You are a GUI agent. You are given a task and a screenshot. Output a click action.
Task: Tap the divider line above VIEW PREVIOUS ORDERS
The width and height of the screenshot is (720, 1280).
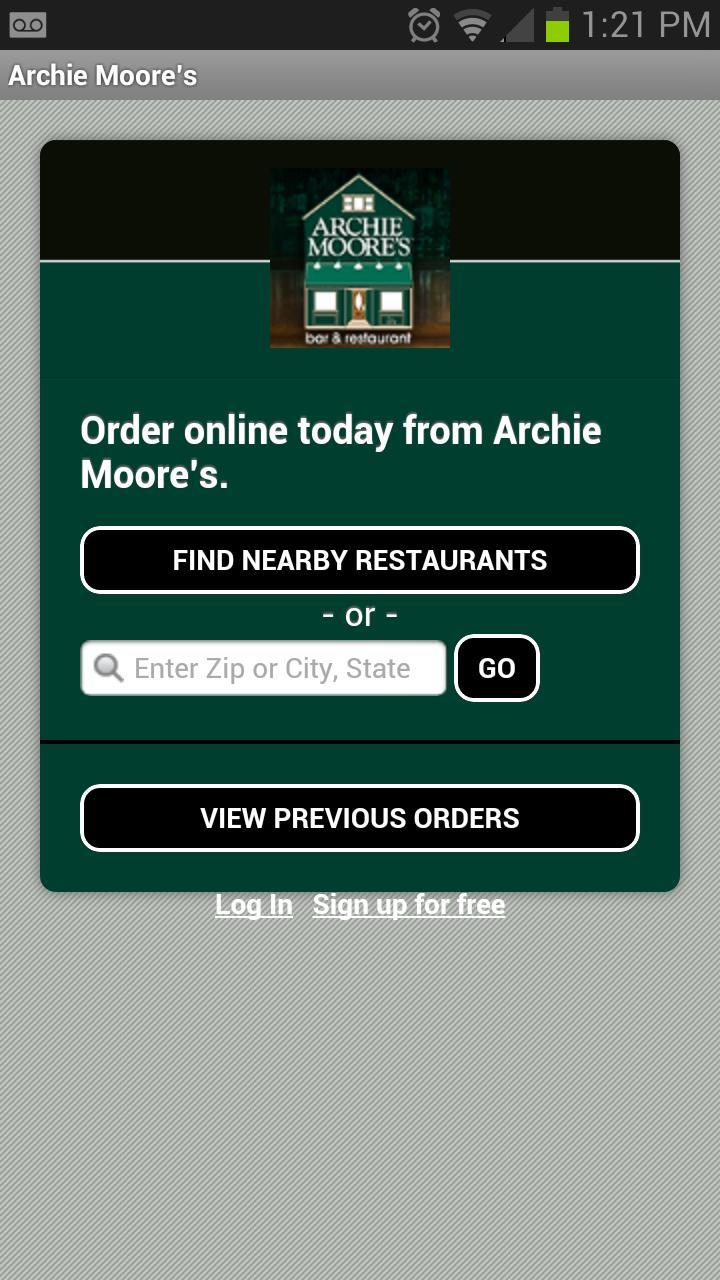[x=359, y=742]
